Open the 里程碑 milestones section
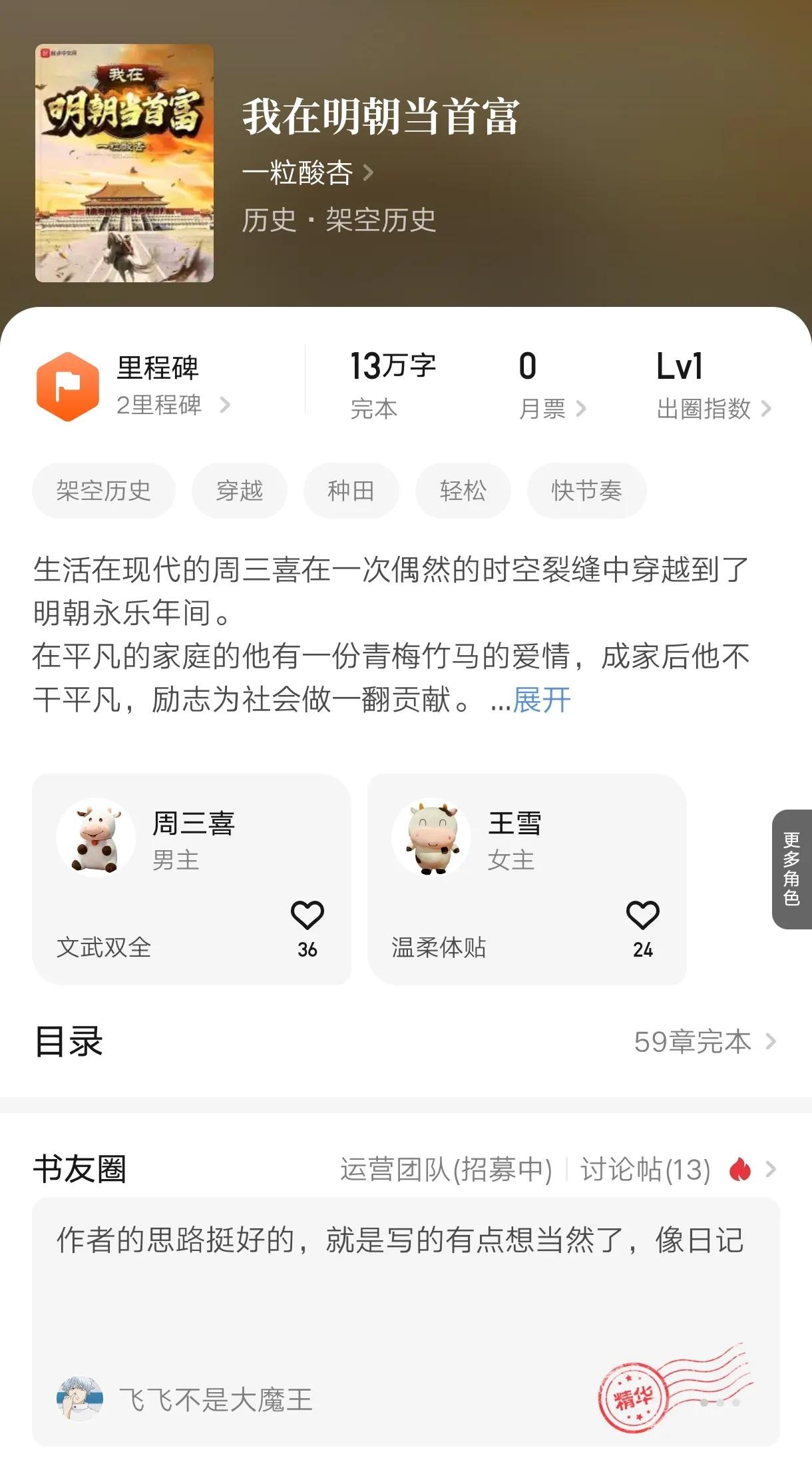The width and height of the screenshot is (812, 1472). click(x=158, y=386)
